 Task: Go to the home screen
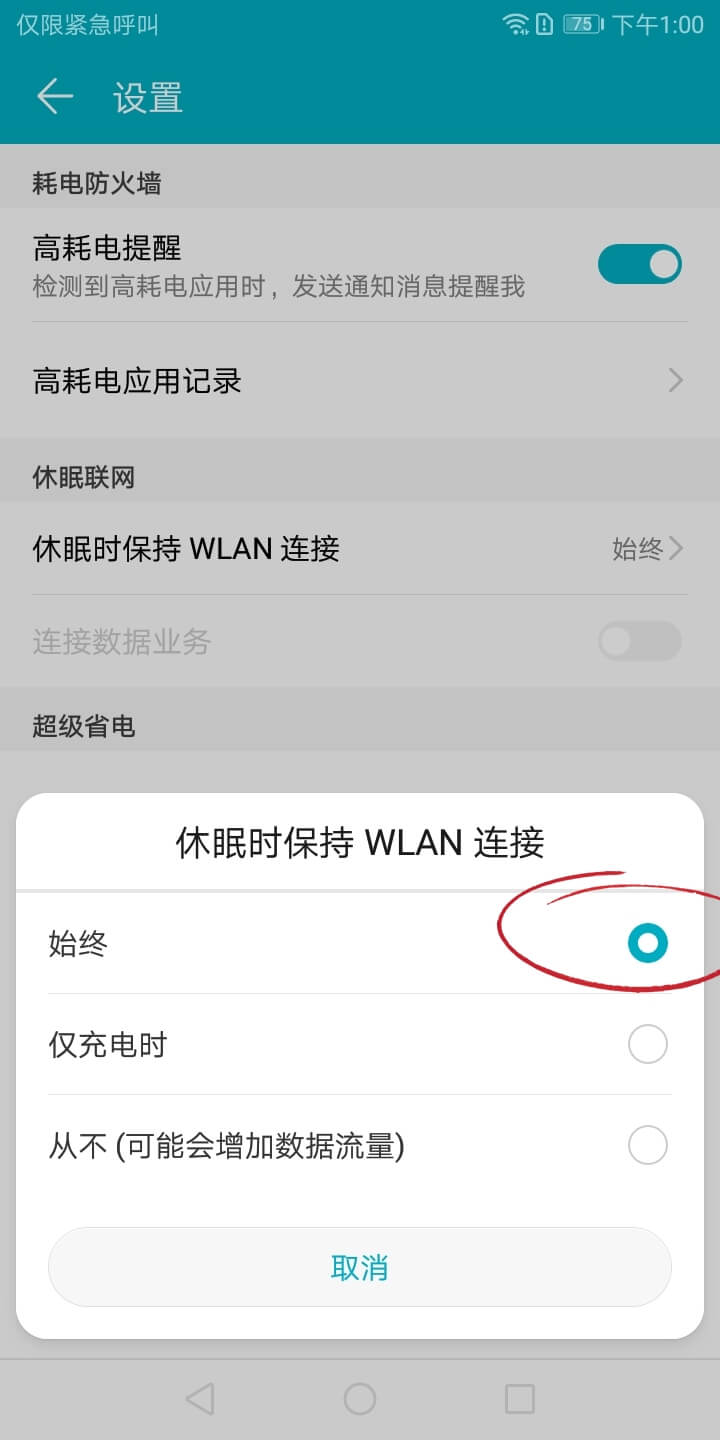pos(360,1398)
